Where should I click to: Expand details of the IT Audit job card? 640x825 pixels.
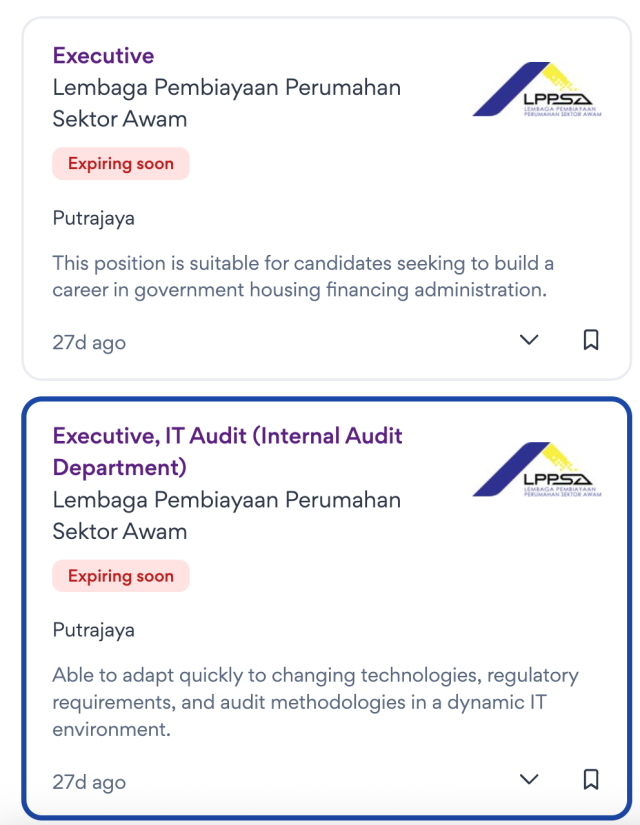tap(530, 779)
